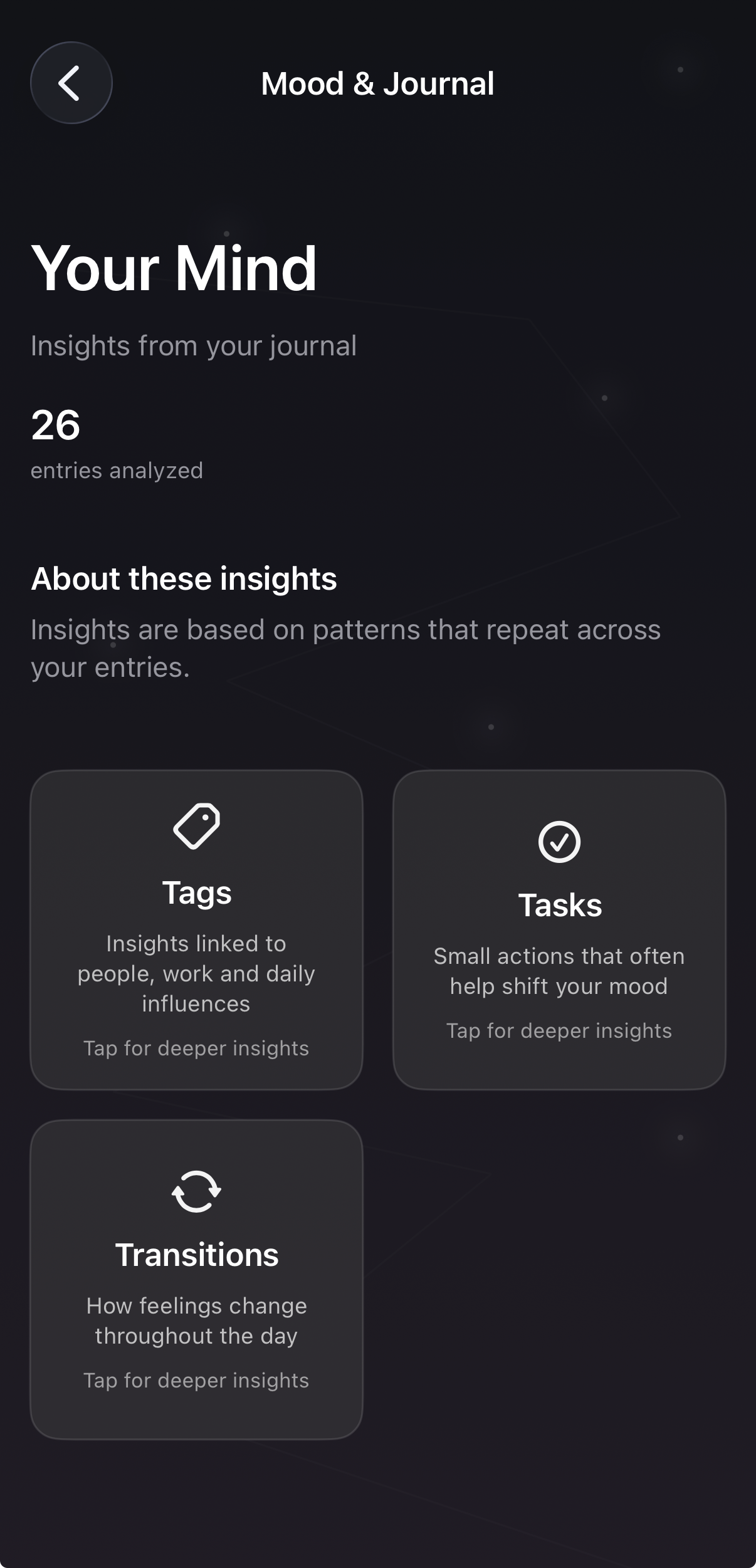This screenshot has height=1568, width=756.
Task: Tap the circular arrows icon on Transitions card
Action: pos(197,1192)
